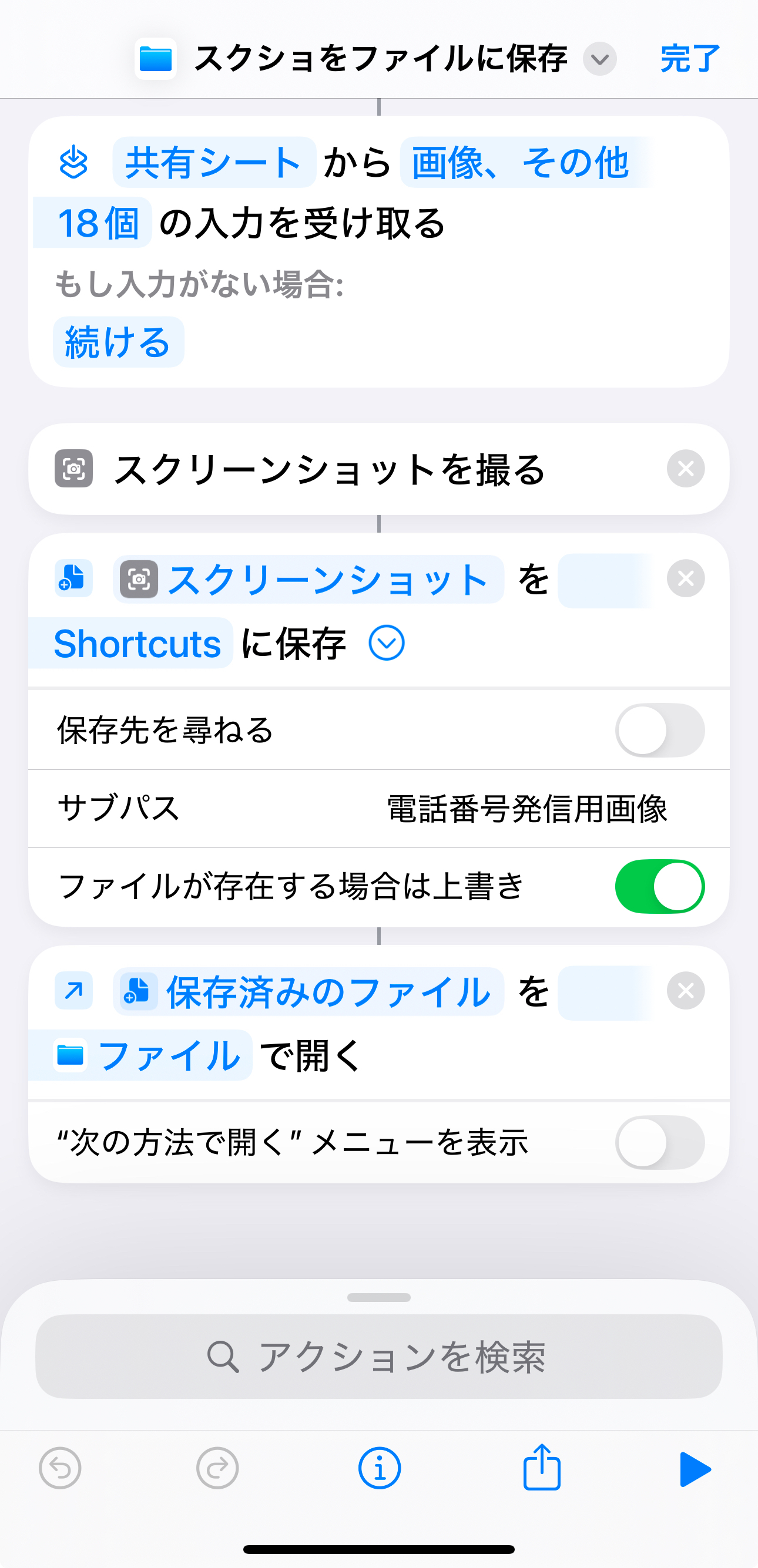Open the アクションを検索 search field
Image resolution: width=758 pixels, height=1568 pixels.
pos(378,1357)
